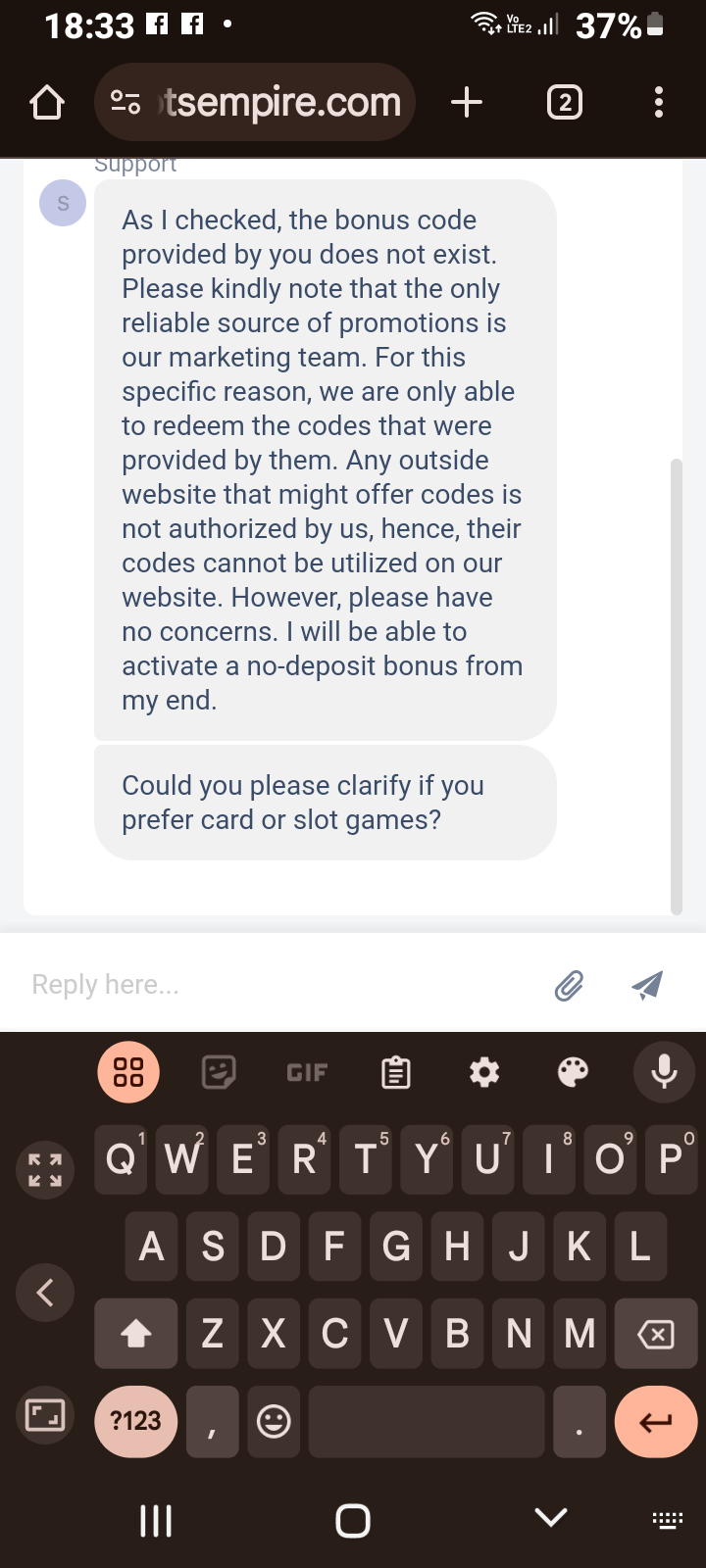
Task: Focus the Reply here text field
Action: pos(275,984)
